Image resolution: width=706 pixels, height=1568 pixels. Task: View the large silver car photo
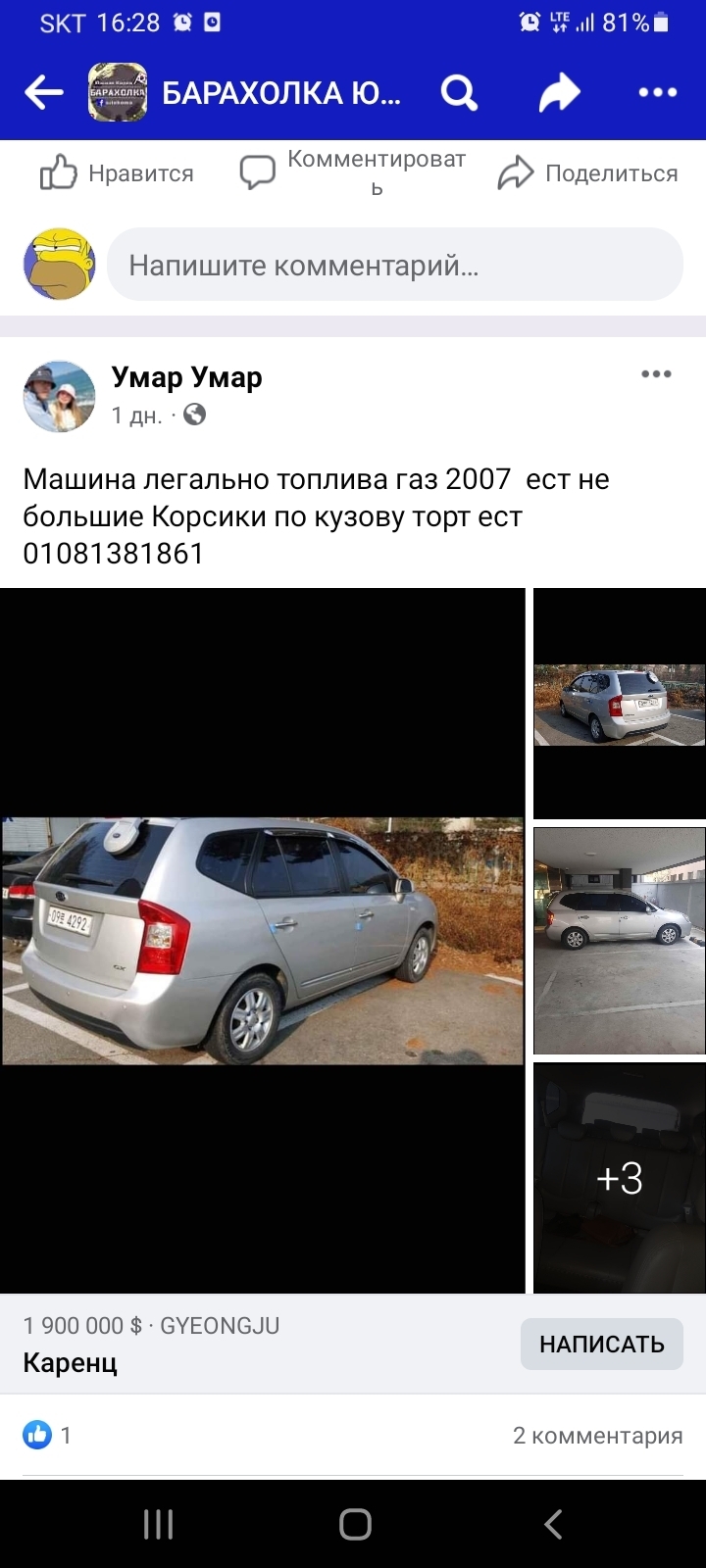(262, 941)
